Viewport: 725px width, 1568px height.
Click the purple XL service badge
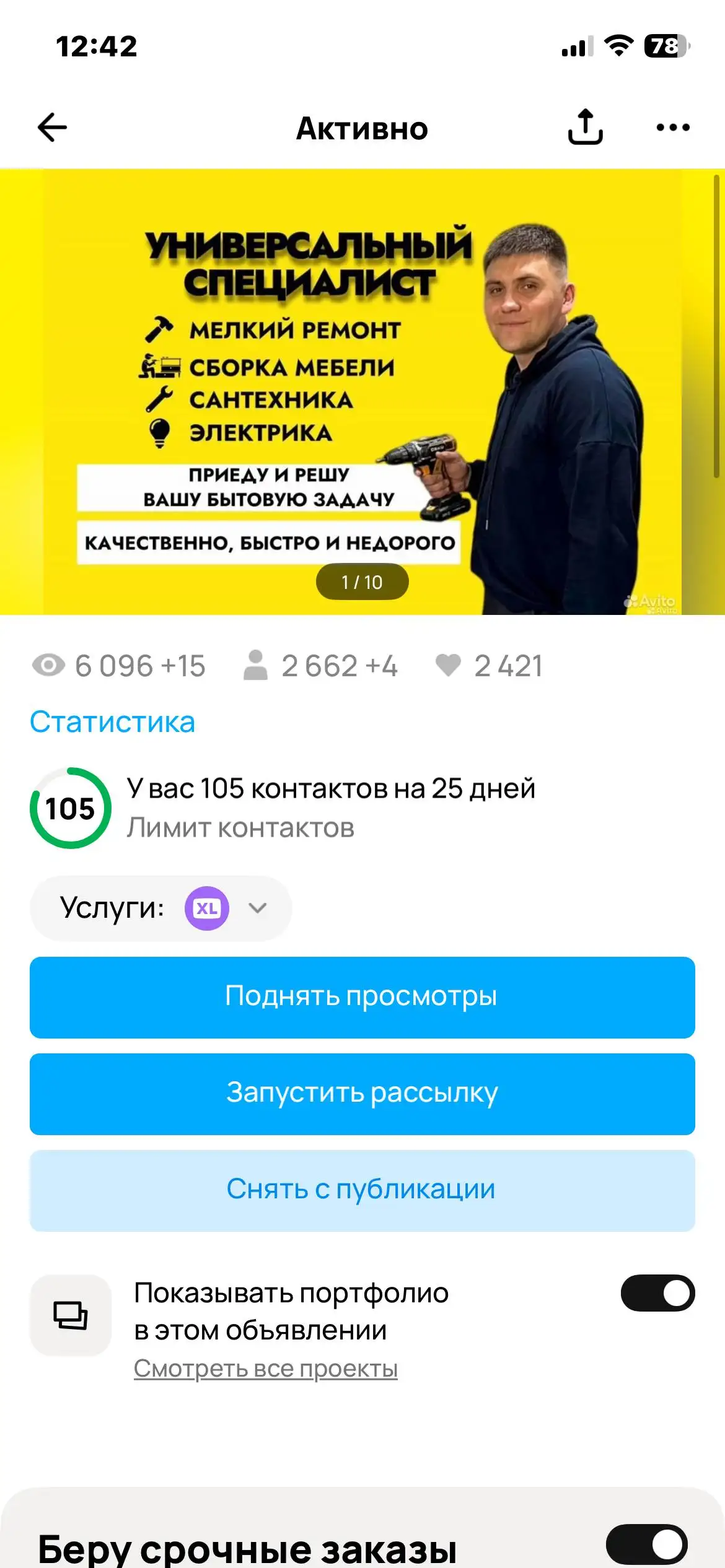[x=208, y=908]
